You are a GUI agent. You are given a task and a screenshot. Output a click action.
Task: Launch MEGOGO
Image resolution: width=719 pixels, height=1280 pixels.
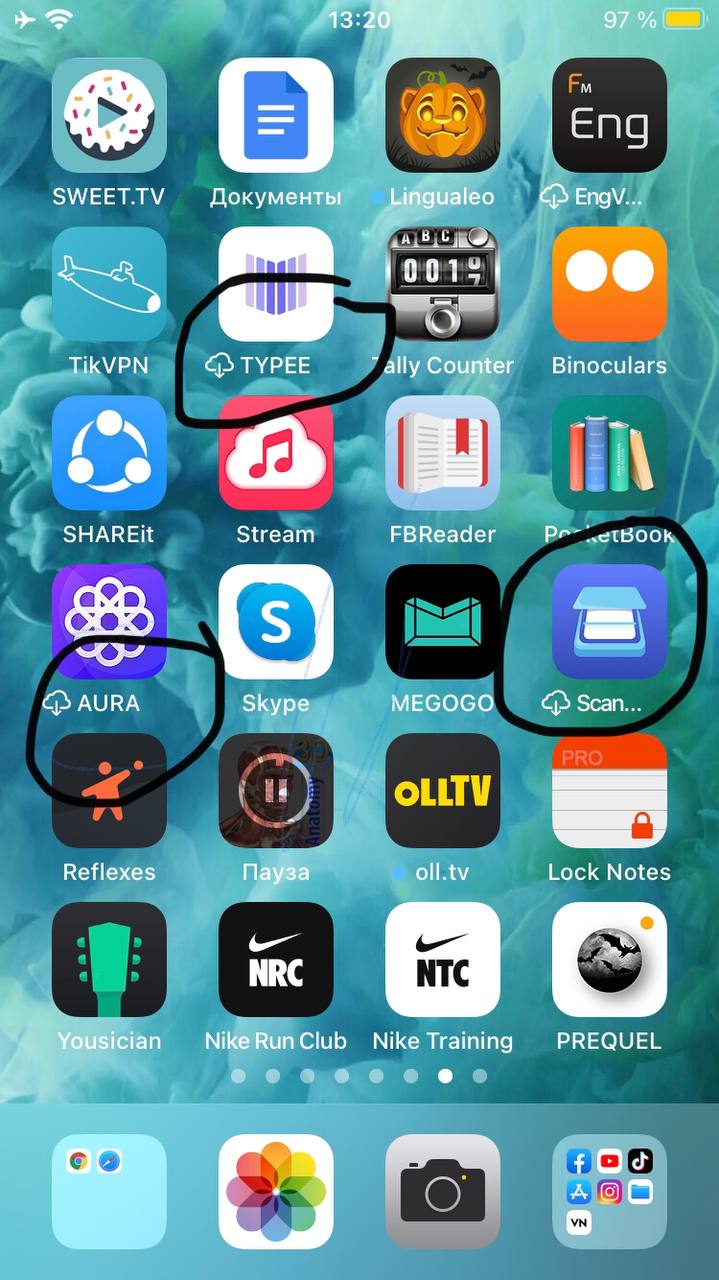443,622
